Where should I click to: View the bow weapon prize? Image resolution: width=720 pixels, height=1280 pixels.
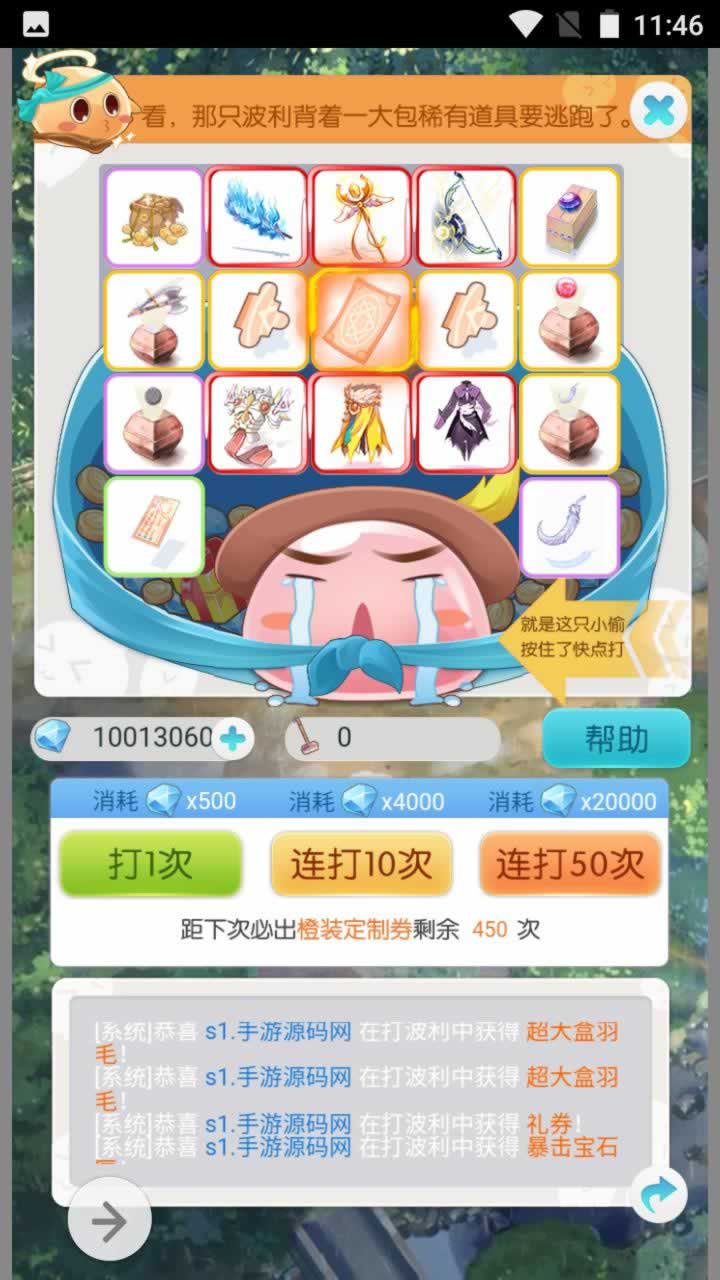pos(465,217)
